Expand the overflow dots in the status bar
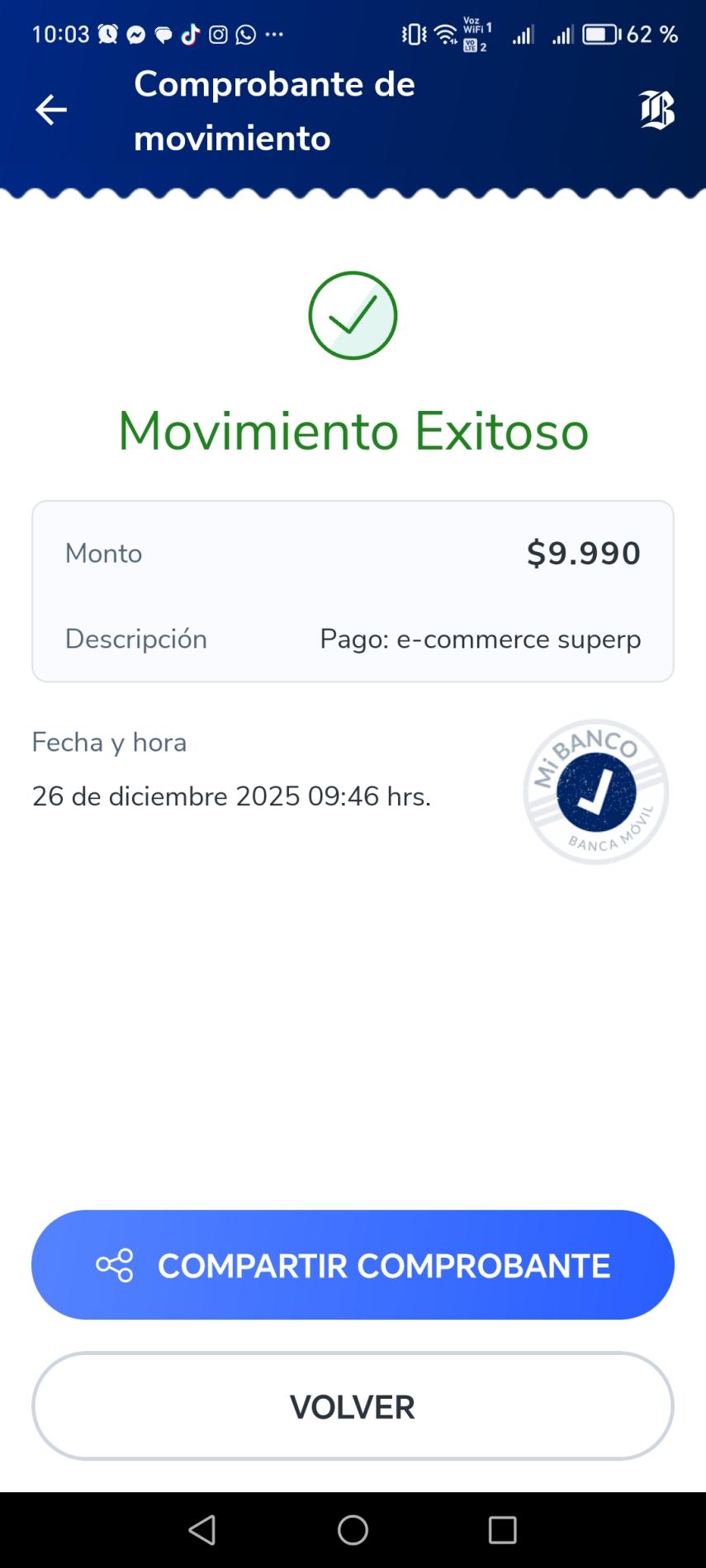Image resolution: width=706 pixels, height=1568 pixels. 272,35
